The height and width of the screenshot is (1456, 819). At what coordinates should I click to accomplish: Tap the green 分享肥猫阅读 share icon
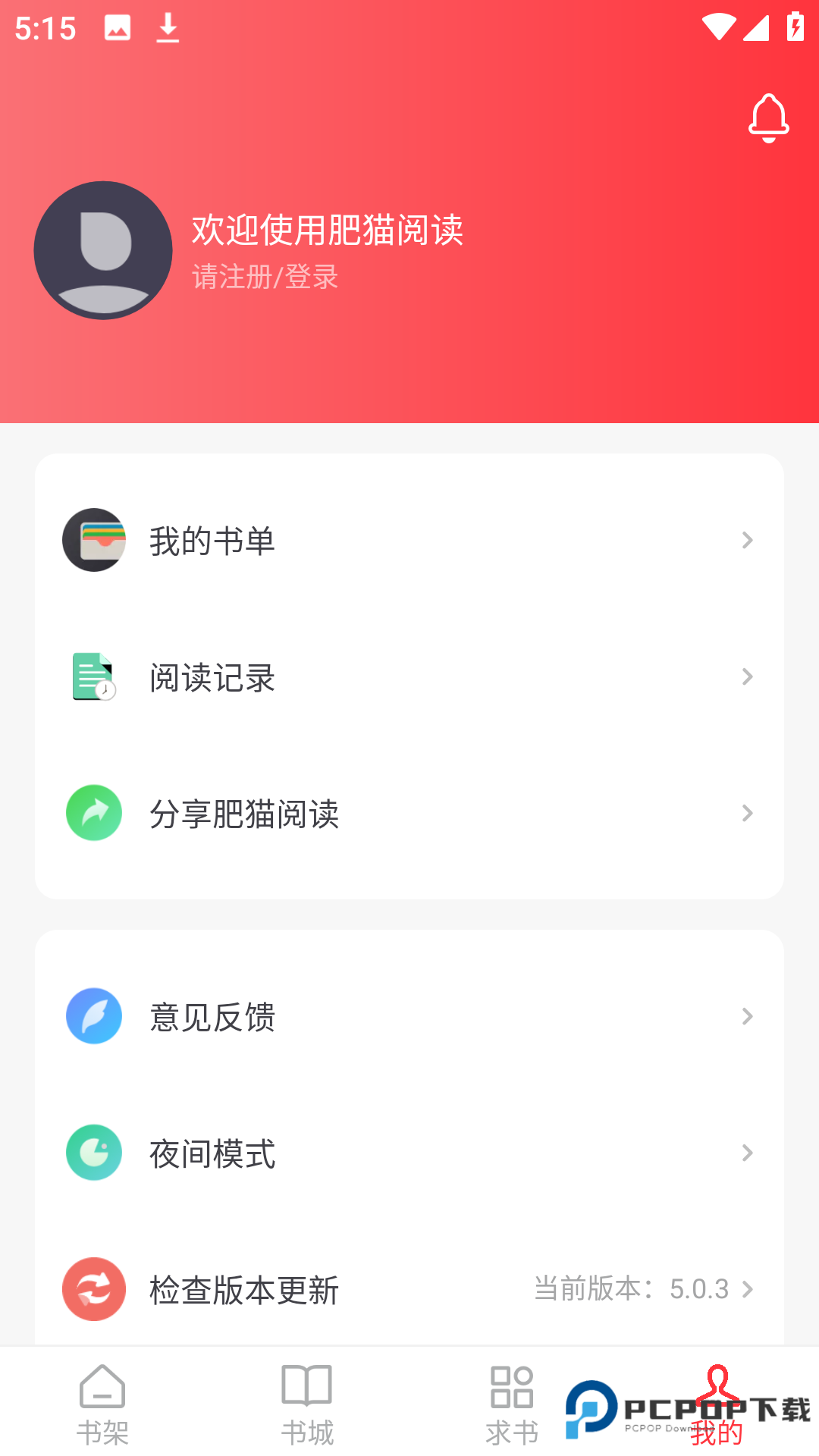point(94,813)
